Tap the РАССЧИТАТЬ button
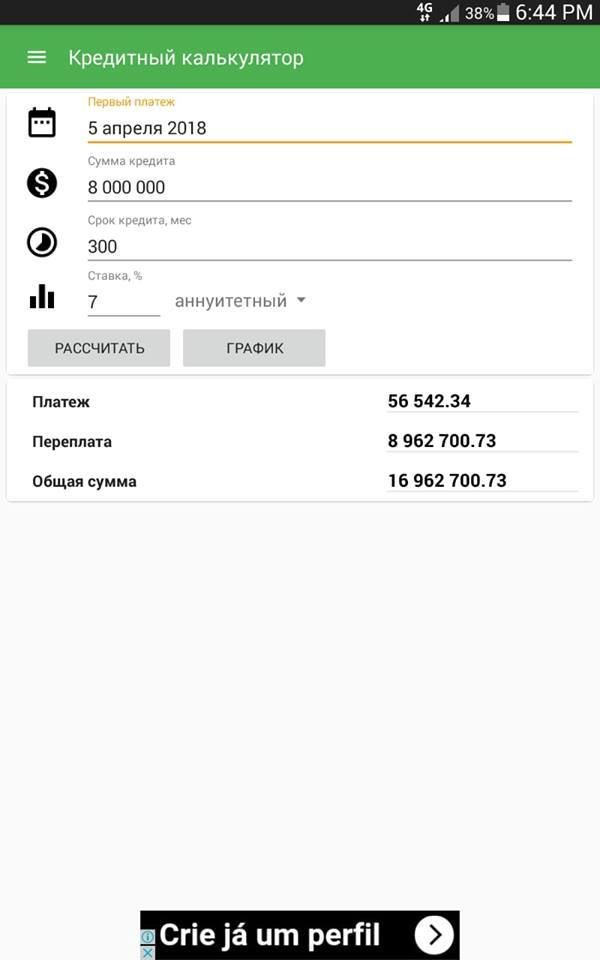 99,348
